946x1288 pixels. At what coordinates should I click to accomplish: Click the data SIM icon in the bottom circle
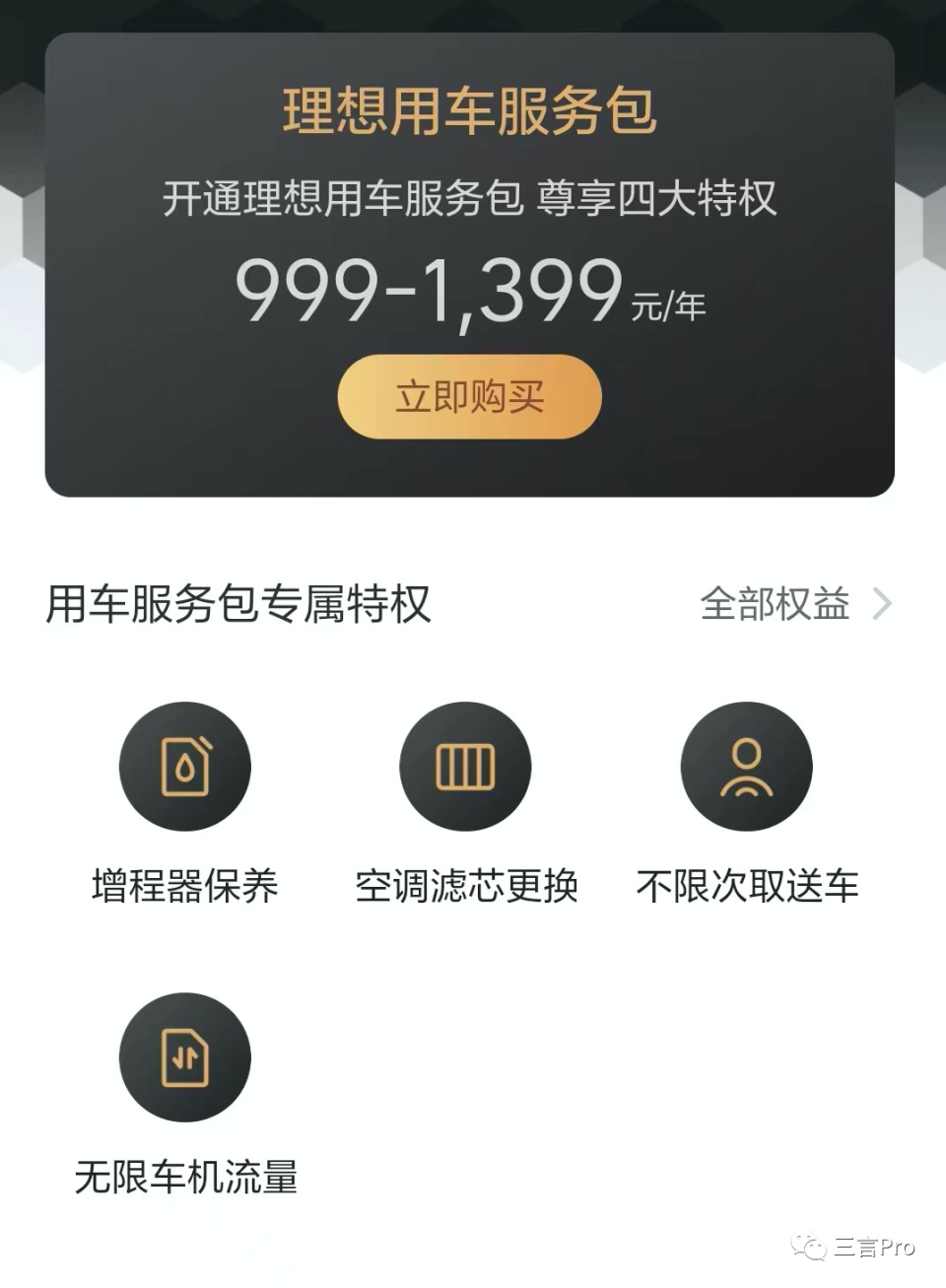pos(185,1057)
